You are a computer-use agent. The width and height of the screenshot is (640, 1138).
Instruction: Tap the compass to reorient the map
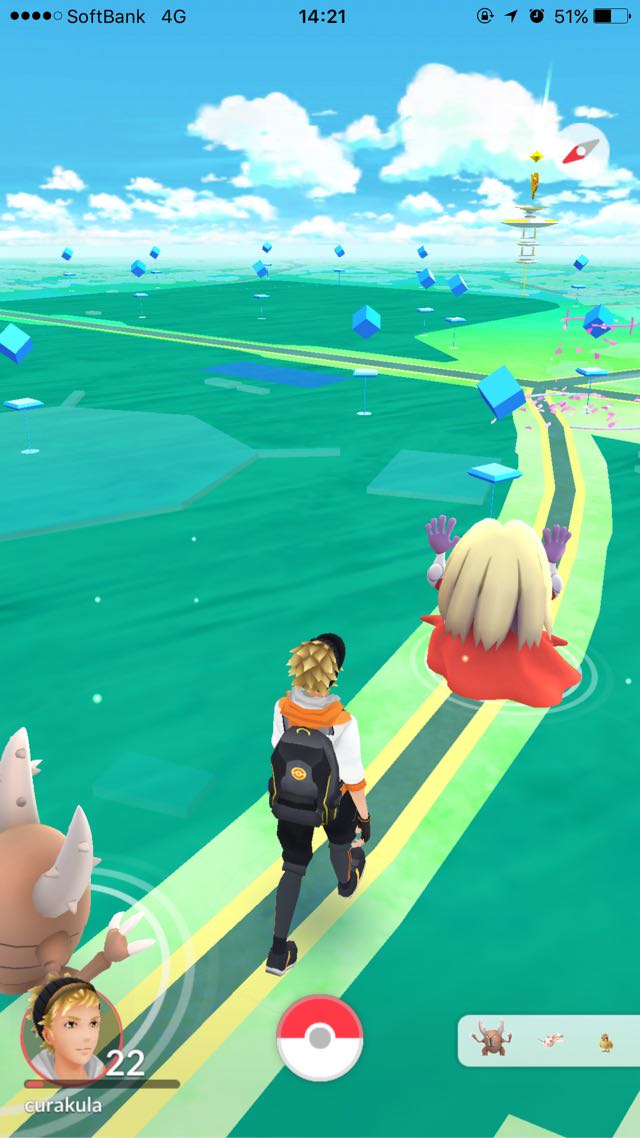(582, 150)
